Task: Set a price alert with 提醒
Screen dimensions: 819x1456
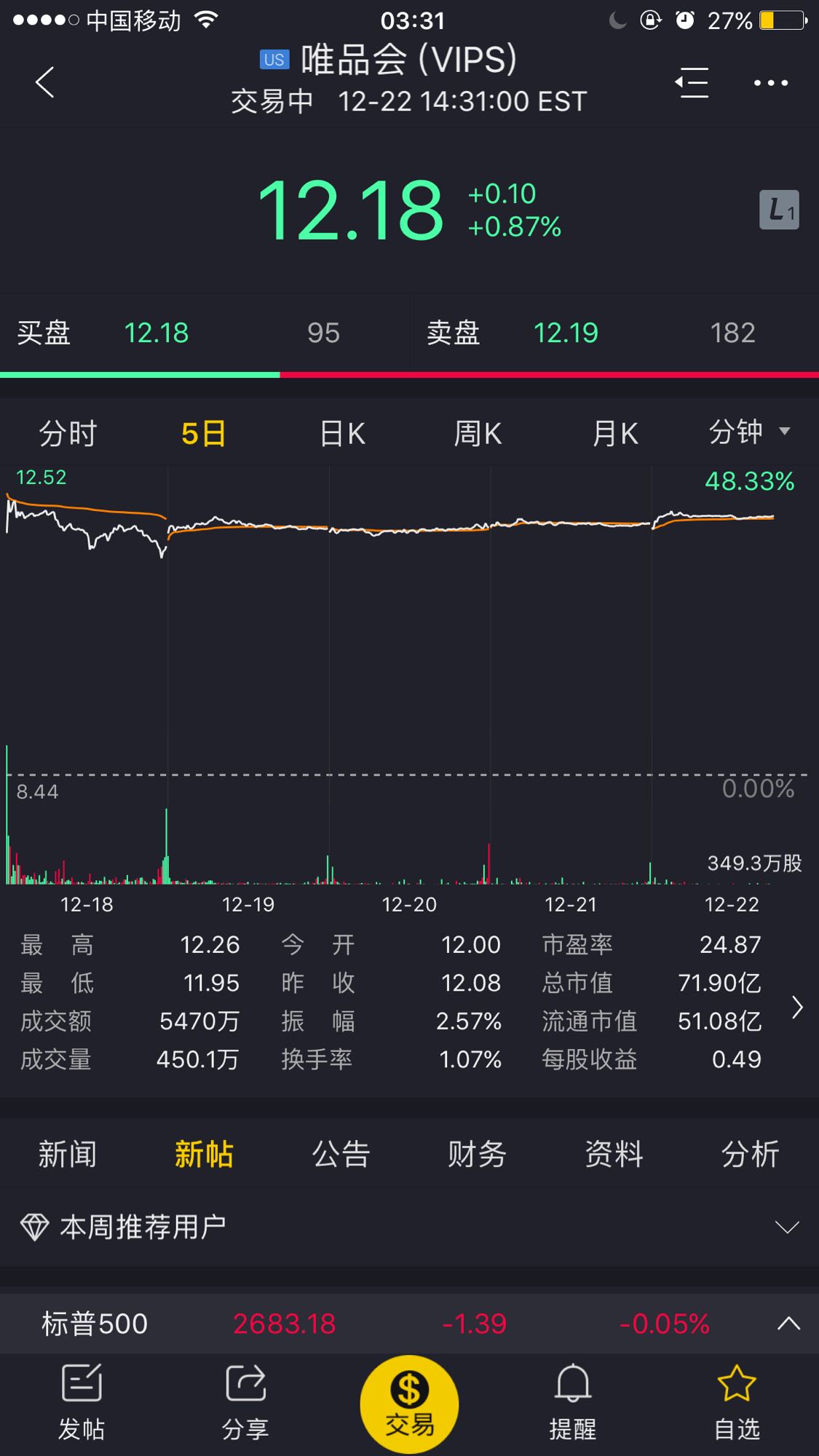Action: pos(573,1402)
